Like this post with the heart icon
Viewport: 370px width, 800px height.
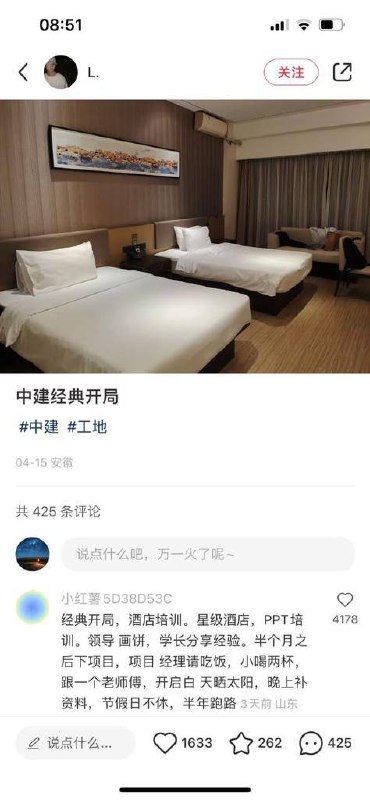[165, 743]
